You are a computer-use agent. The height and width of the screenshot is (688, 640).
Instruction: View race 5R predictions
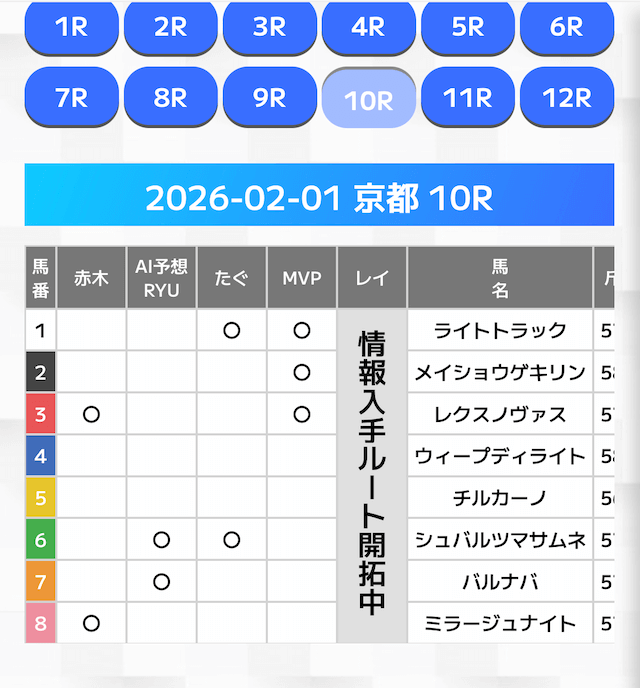coord(467,27)
